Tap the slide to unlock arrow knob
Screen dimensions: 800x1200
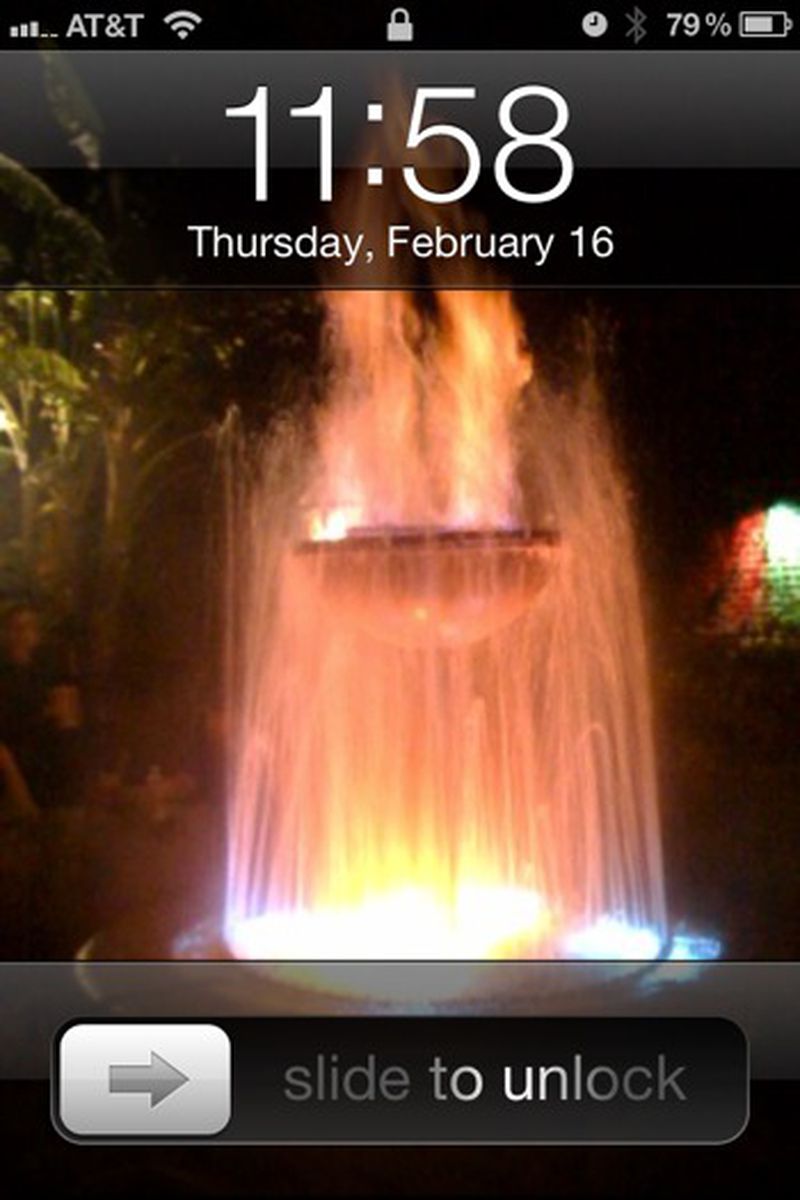click(x=146, y=1079)
